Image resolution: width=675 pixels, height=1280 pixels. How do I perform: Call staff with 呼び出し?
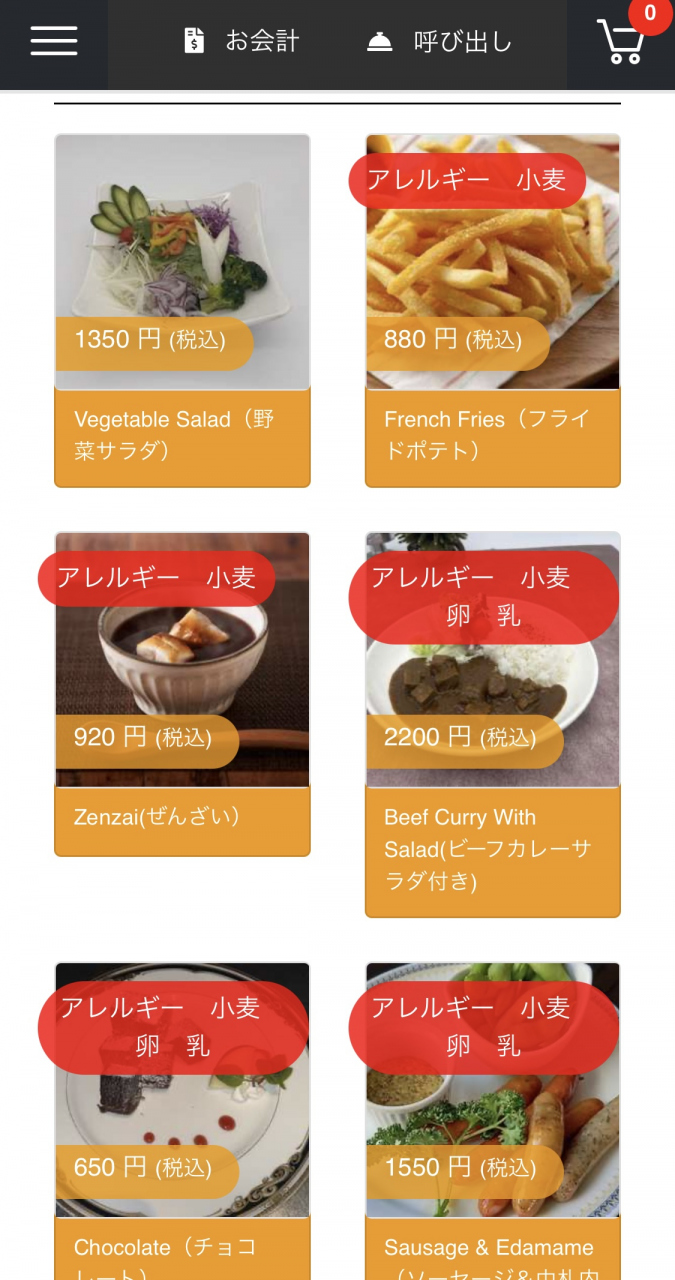pyautogui.click(x=440, y=41)
